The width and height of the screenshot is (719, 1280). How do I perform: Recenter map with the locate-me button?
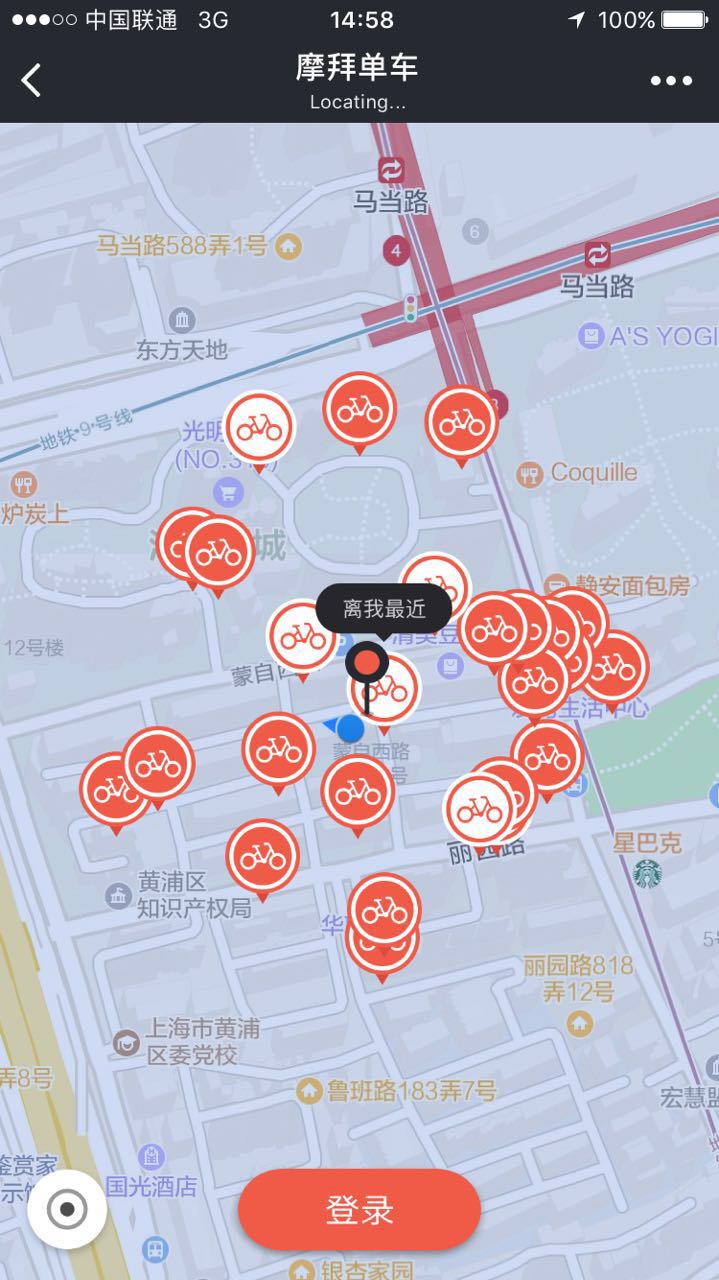click(67, 1210)
